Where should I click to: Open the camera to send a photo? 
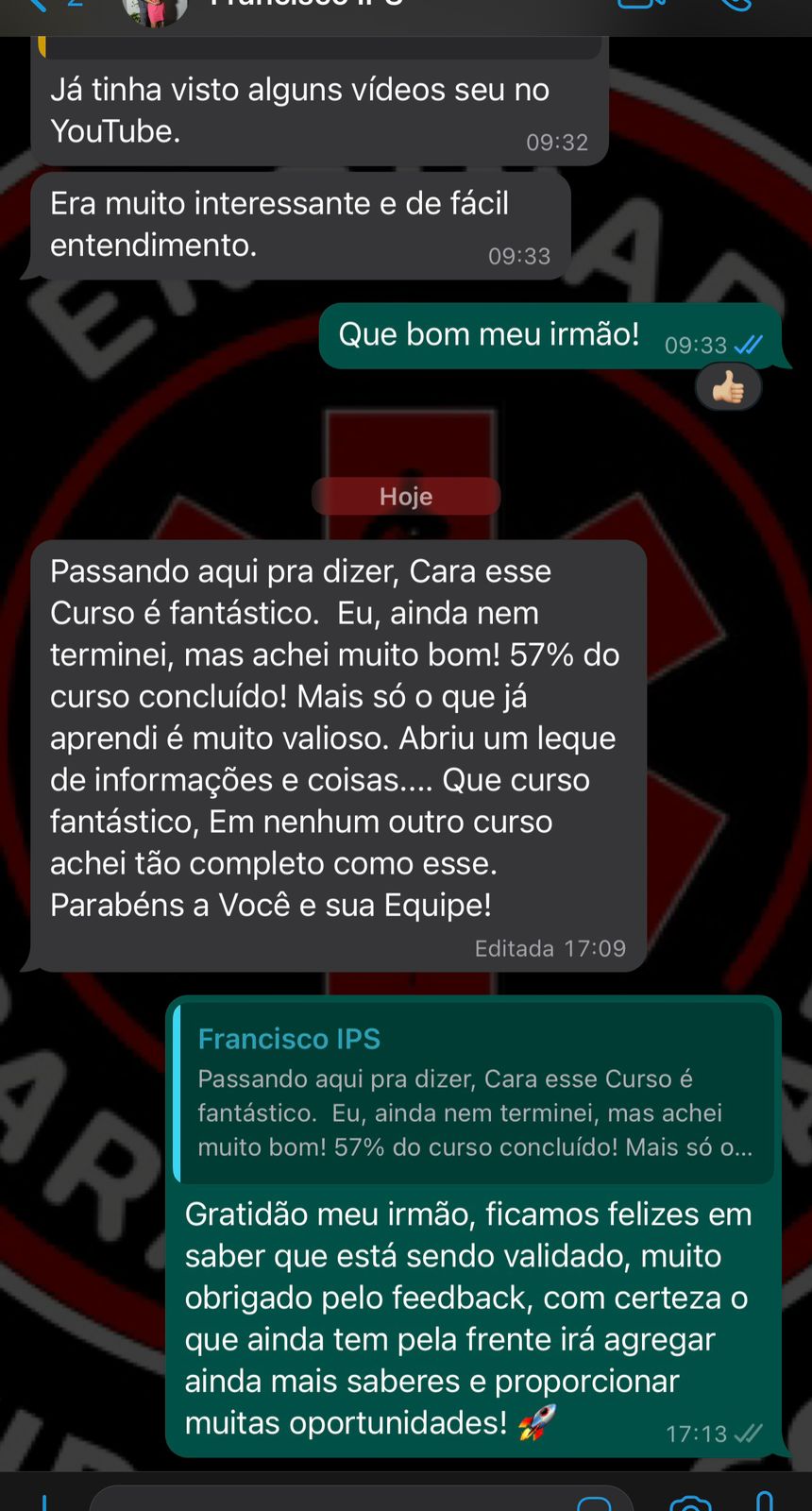(x=690, y=1502)
